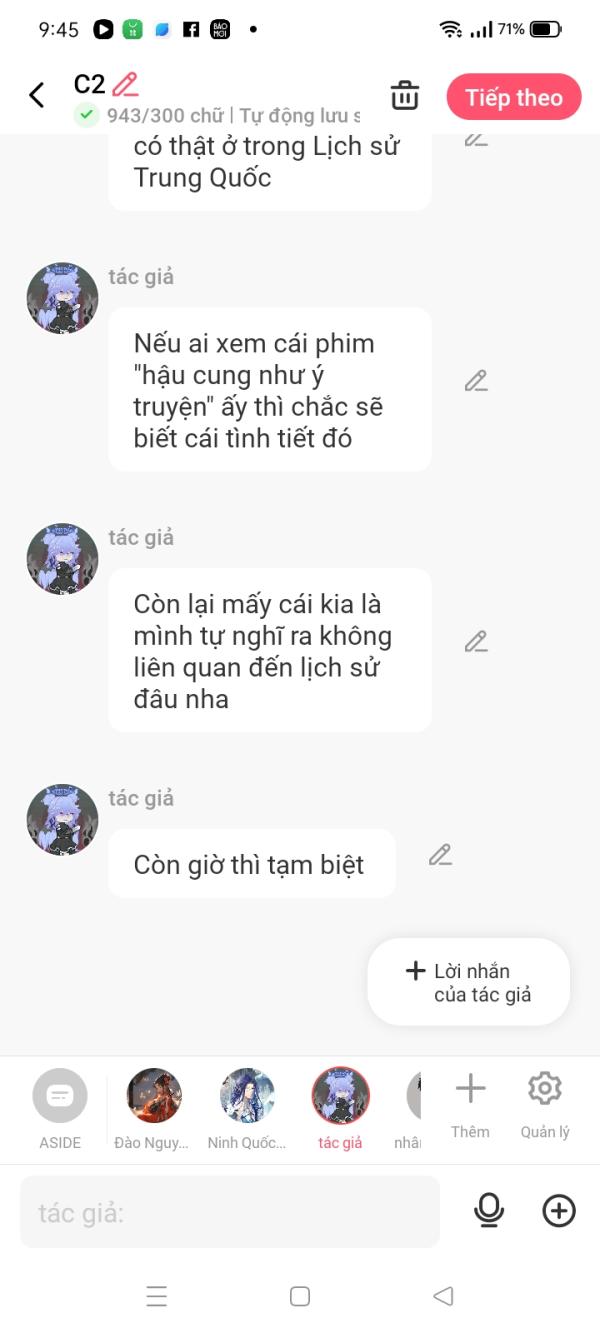The width and height of the screenshot is (600, 1333).
Task: Select the ASIDE narrator option
Action: 60,1096
